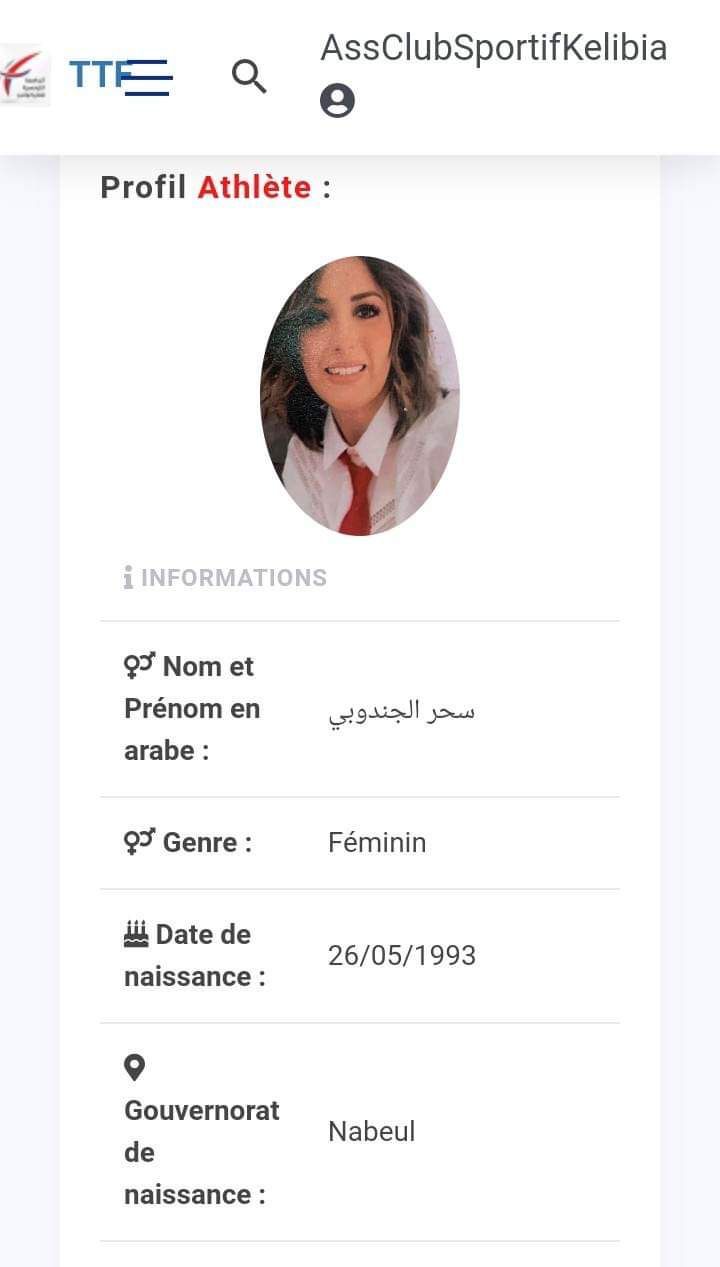The height and width of the screenshot is (1267, 720).
Task: Open the hamburger navigation menu
Action: tap(149, 77)
